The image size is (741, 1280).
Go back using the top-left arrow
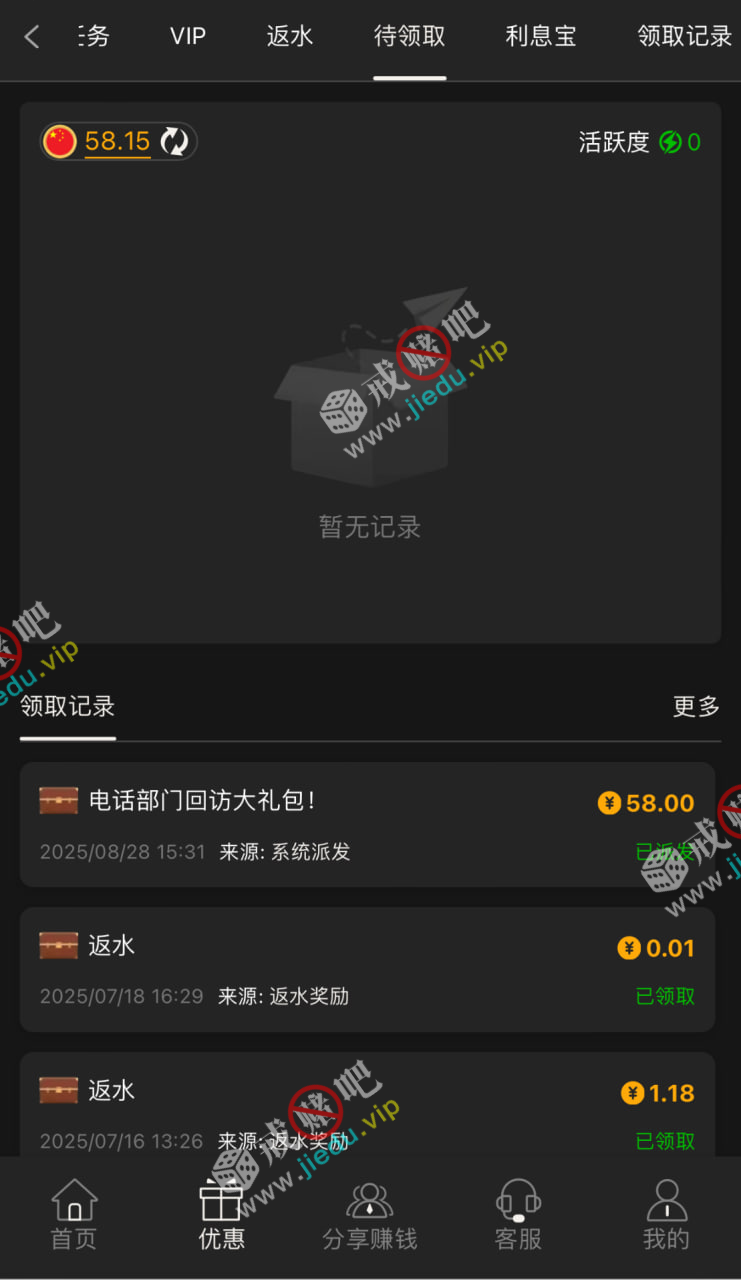[31, 38]
